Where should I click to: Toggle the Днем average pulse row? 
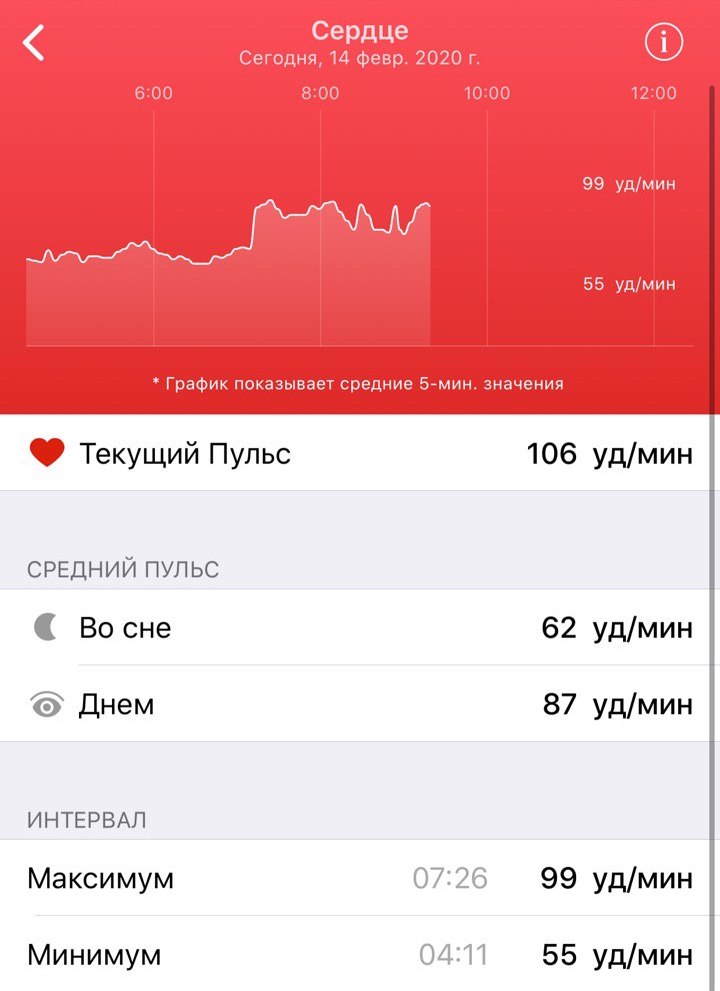[360, 704]
